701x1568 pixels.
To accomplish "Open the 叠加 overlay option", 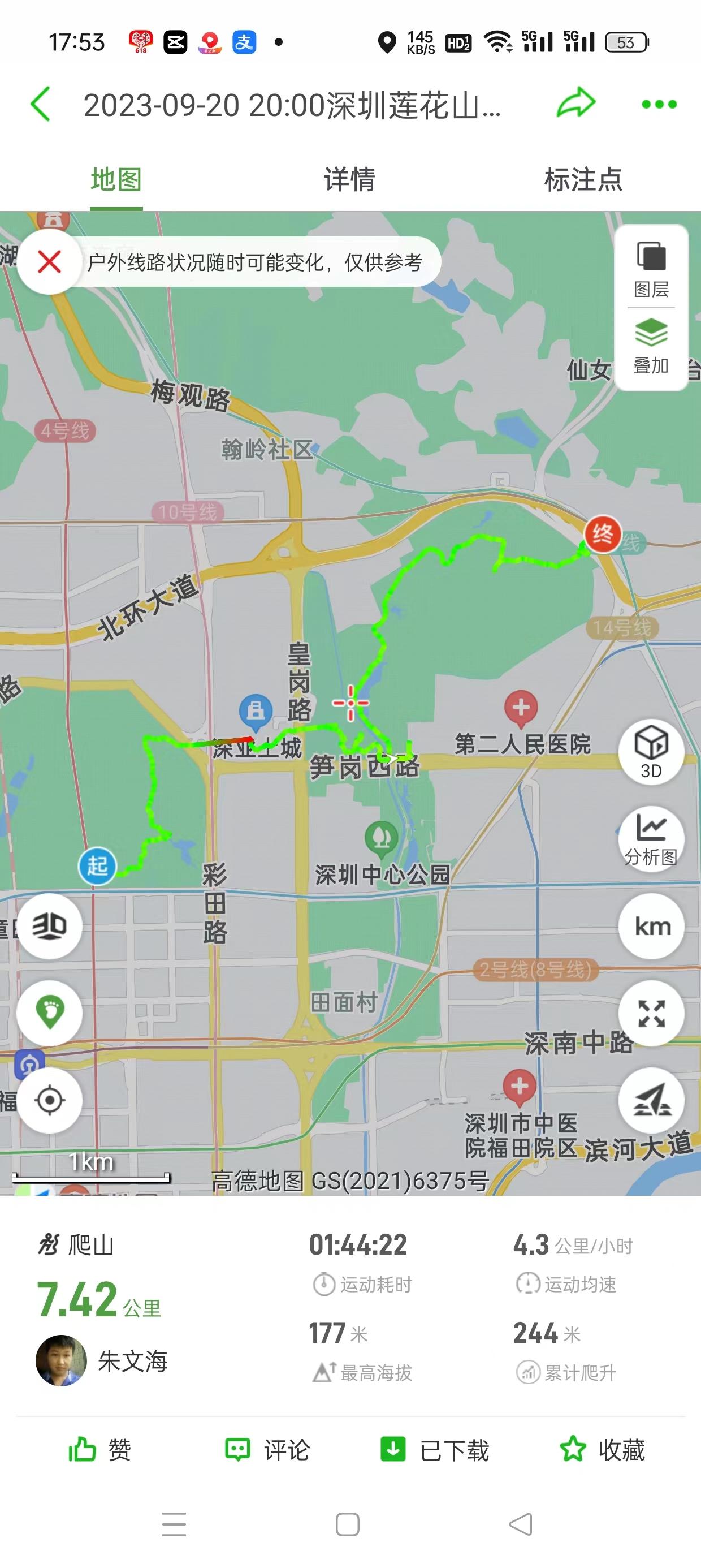I will click(x=651, y=347).
